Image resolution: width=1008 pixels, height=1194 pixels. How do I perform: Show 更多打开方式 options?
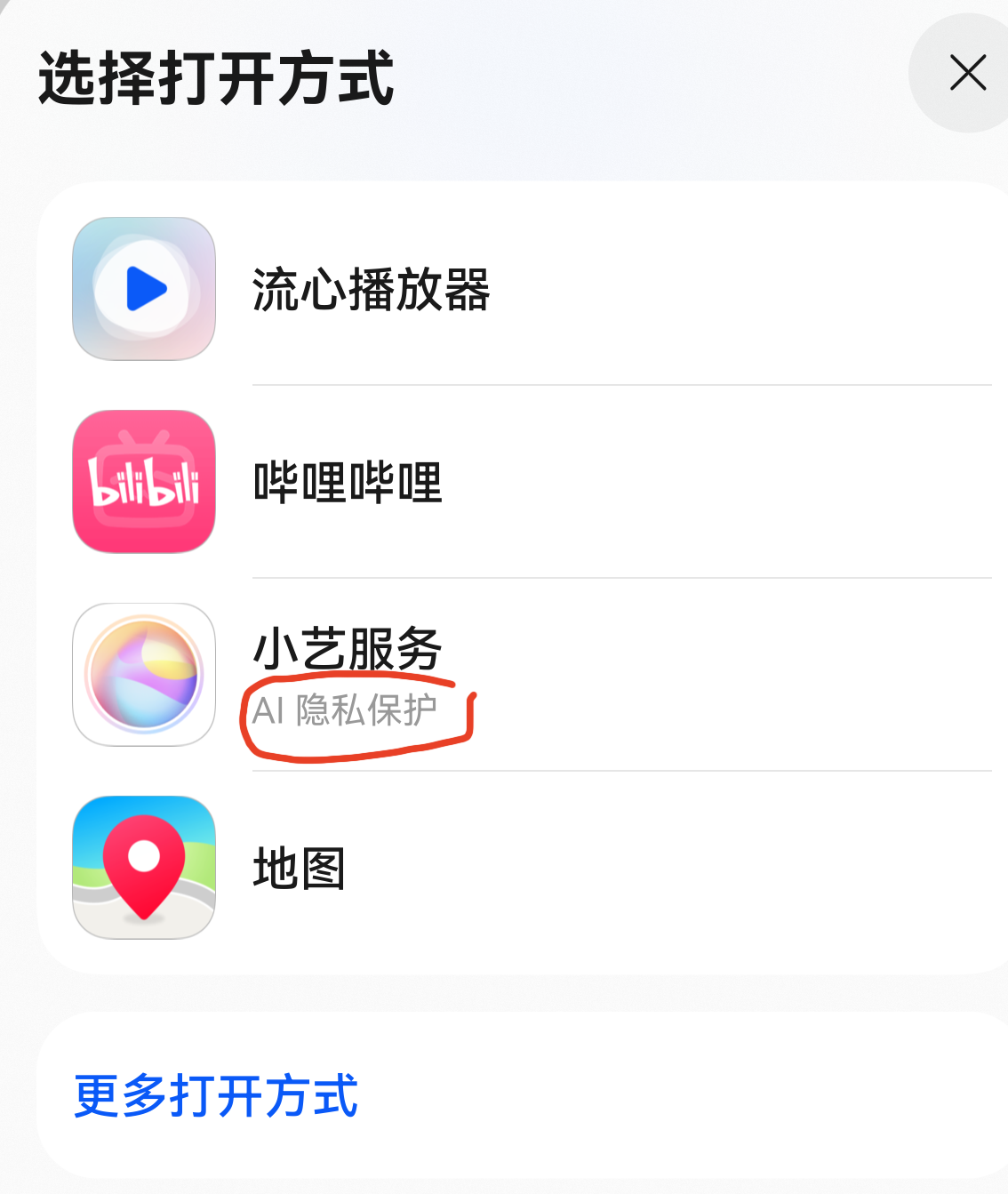point(216,1095)
